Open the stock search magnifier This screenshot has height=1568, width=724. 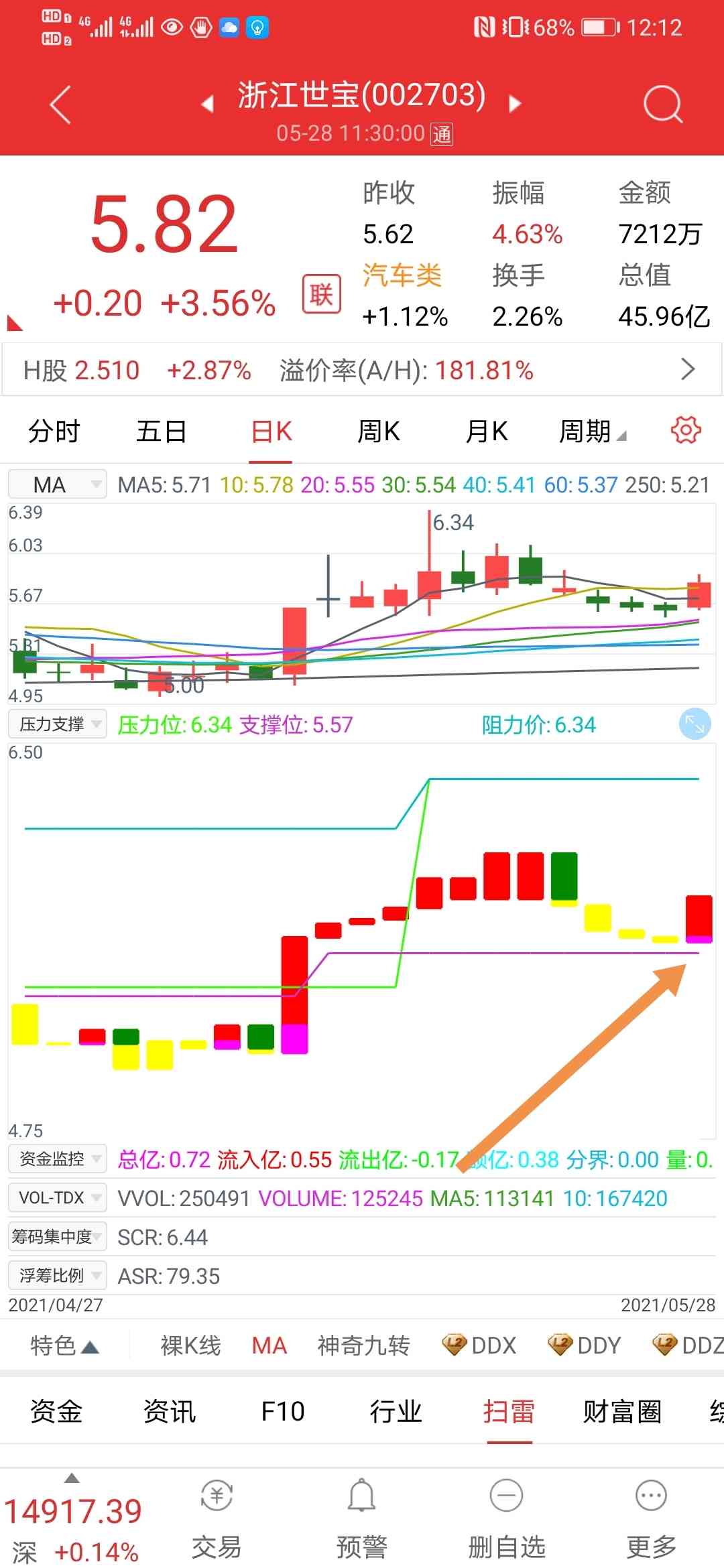[662, 105]
